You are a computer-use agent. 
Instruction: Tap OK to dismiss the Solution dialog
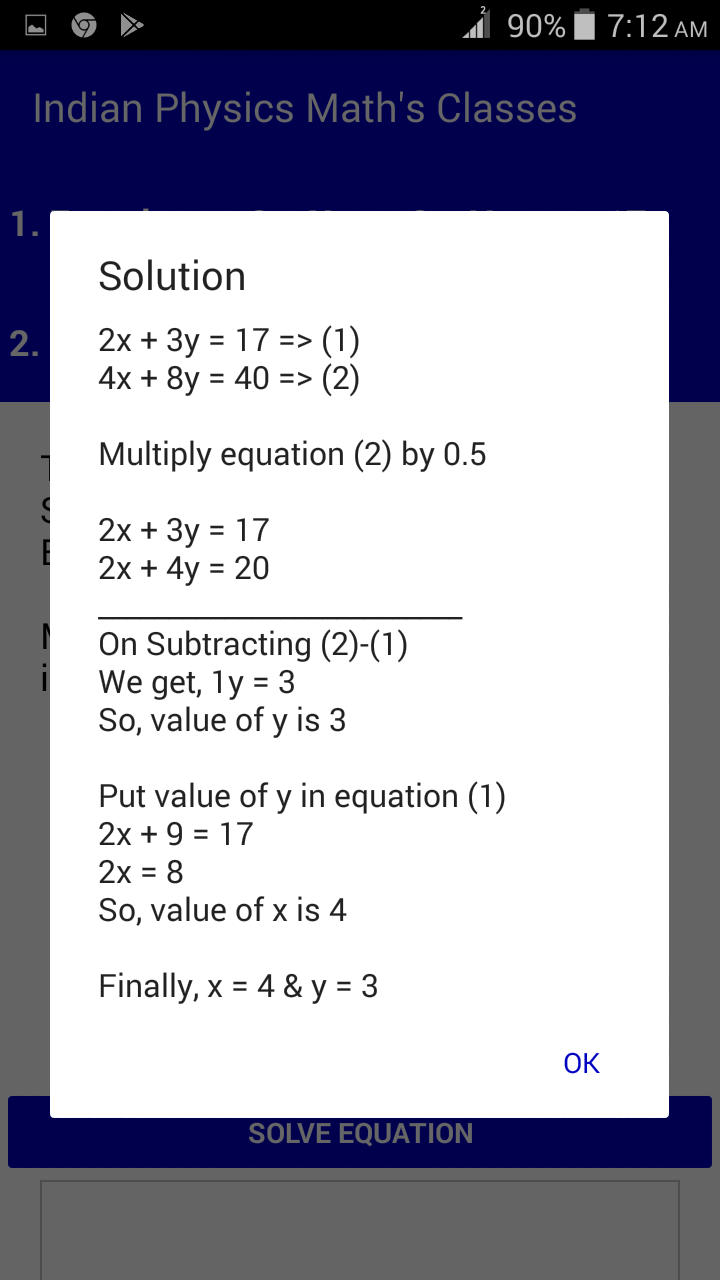click(581, 1063)
